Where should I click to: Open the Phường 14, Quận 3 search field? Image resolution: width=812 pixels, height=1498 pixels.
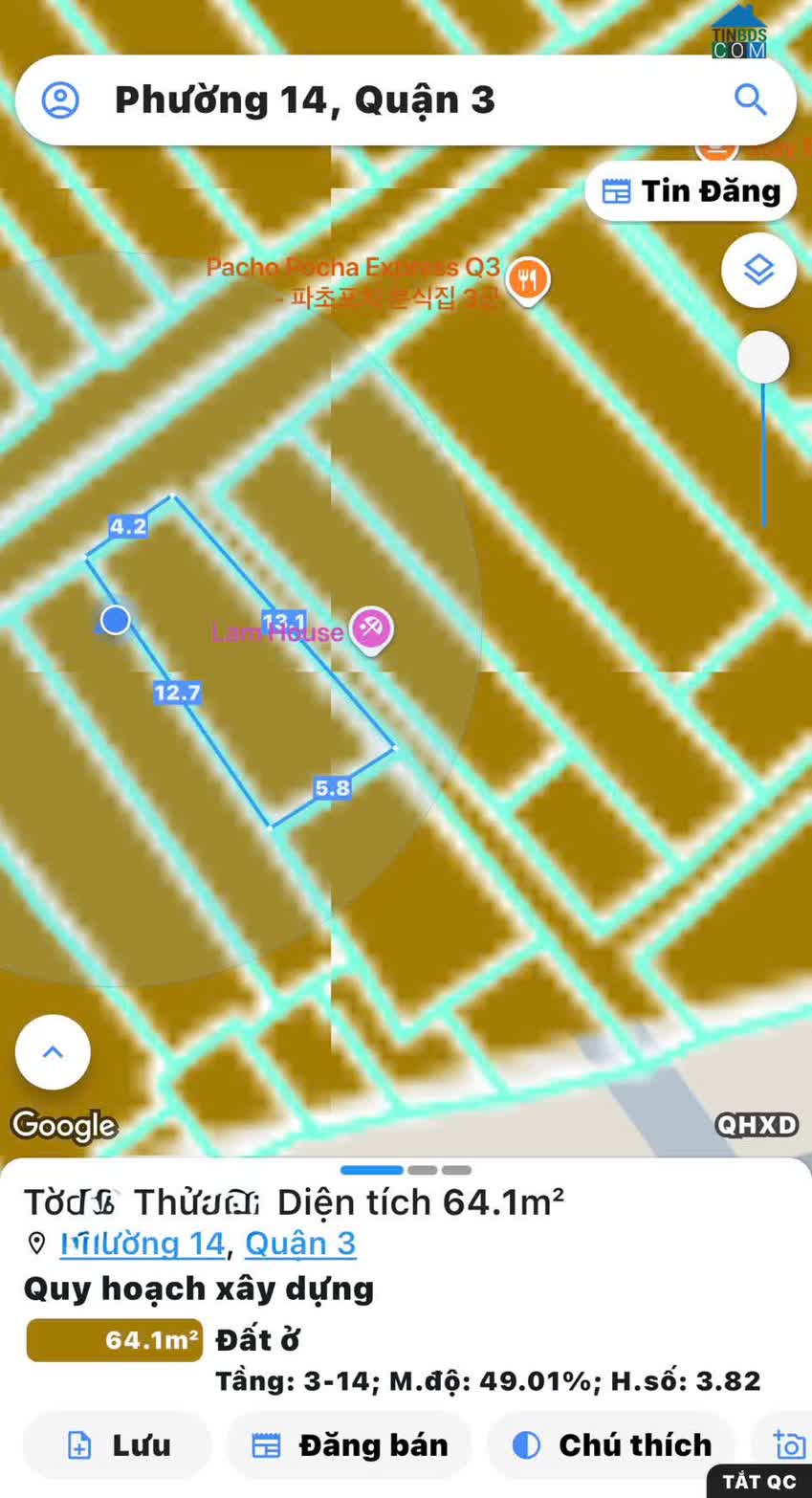(383, 99)
